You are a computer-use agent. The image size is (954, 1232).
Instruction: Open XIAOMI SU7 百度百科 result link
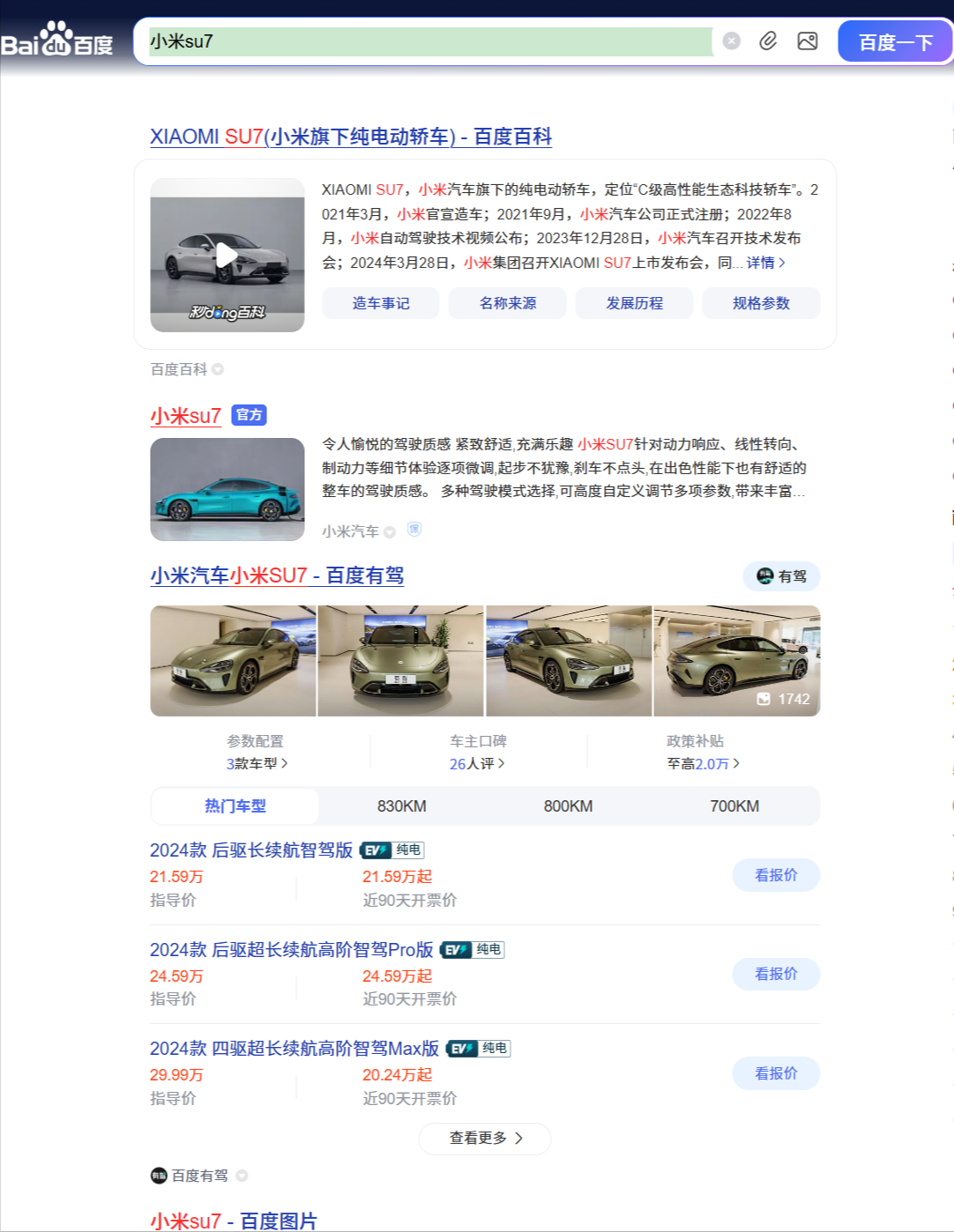click(x=351, y=137)
